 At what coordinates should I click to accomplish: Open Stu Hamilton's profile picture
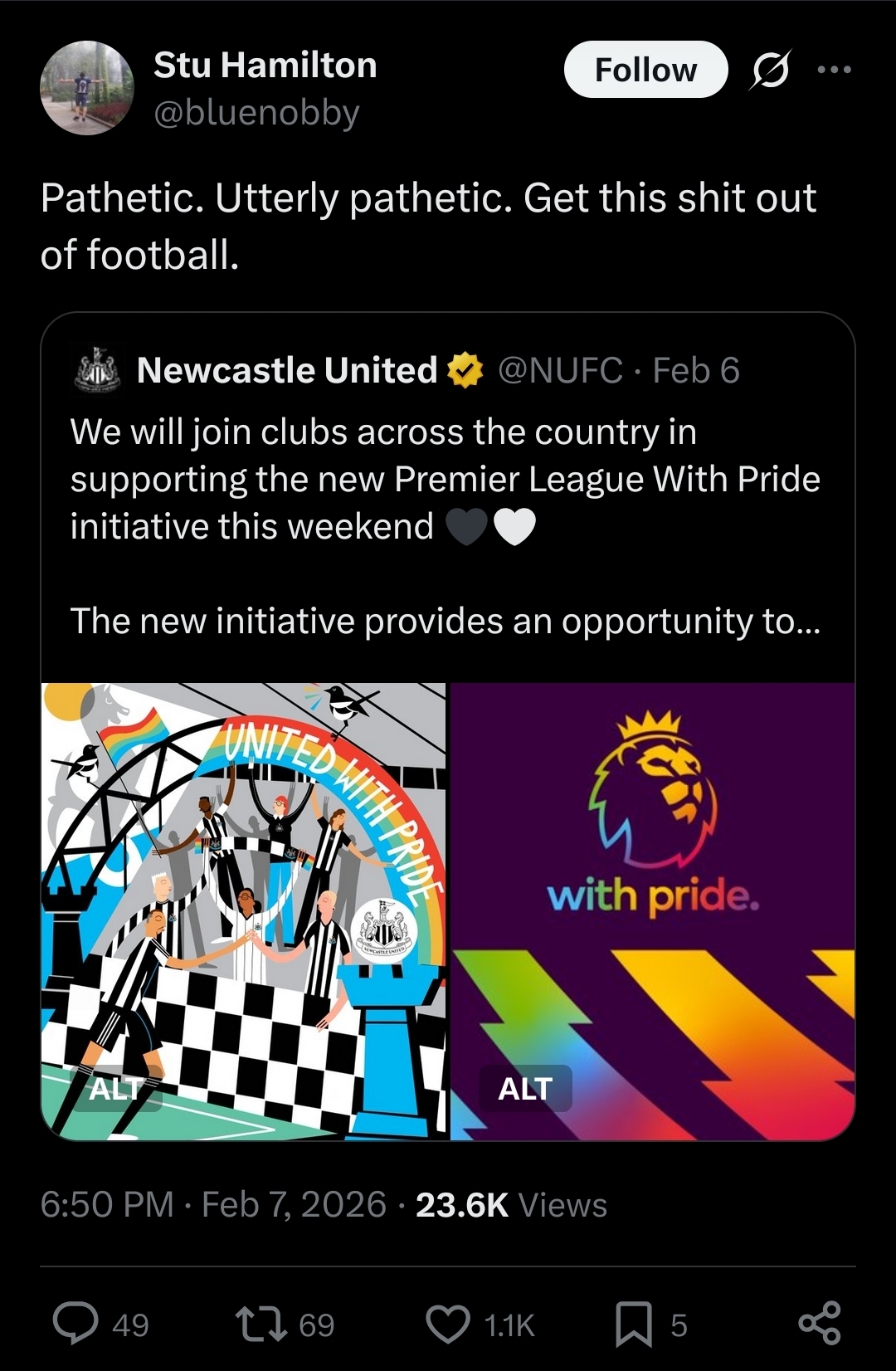point(87,88)
